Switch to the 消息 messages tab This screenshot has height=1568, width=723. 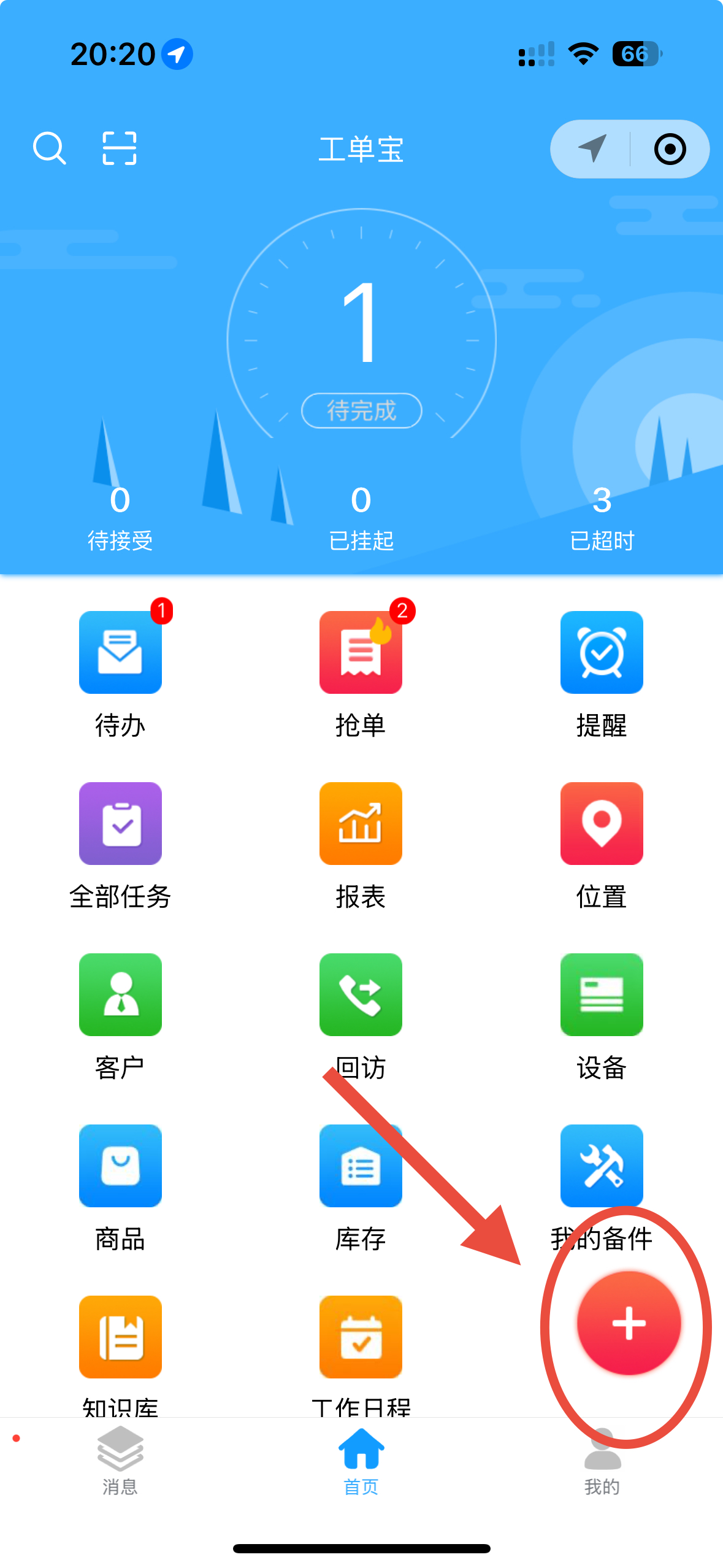pos(120,1460)
